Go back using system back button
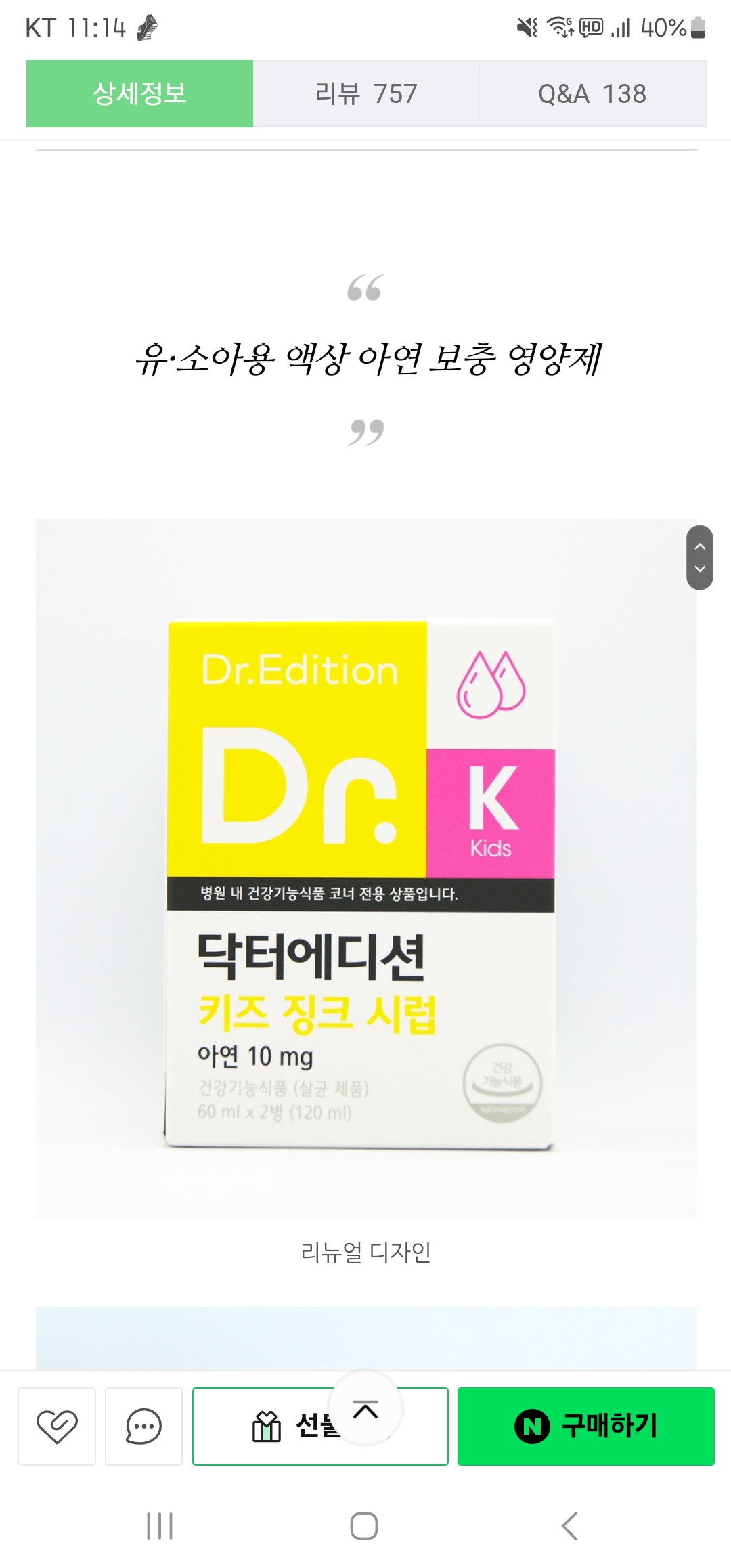The image size is (731, 1568). click(570, 1526)
